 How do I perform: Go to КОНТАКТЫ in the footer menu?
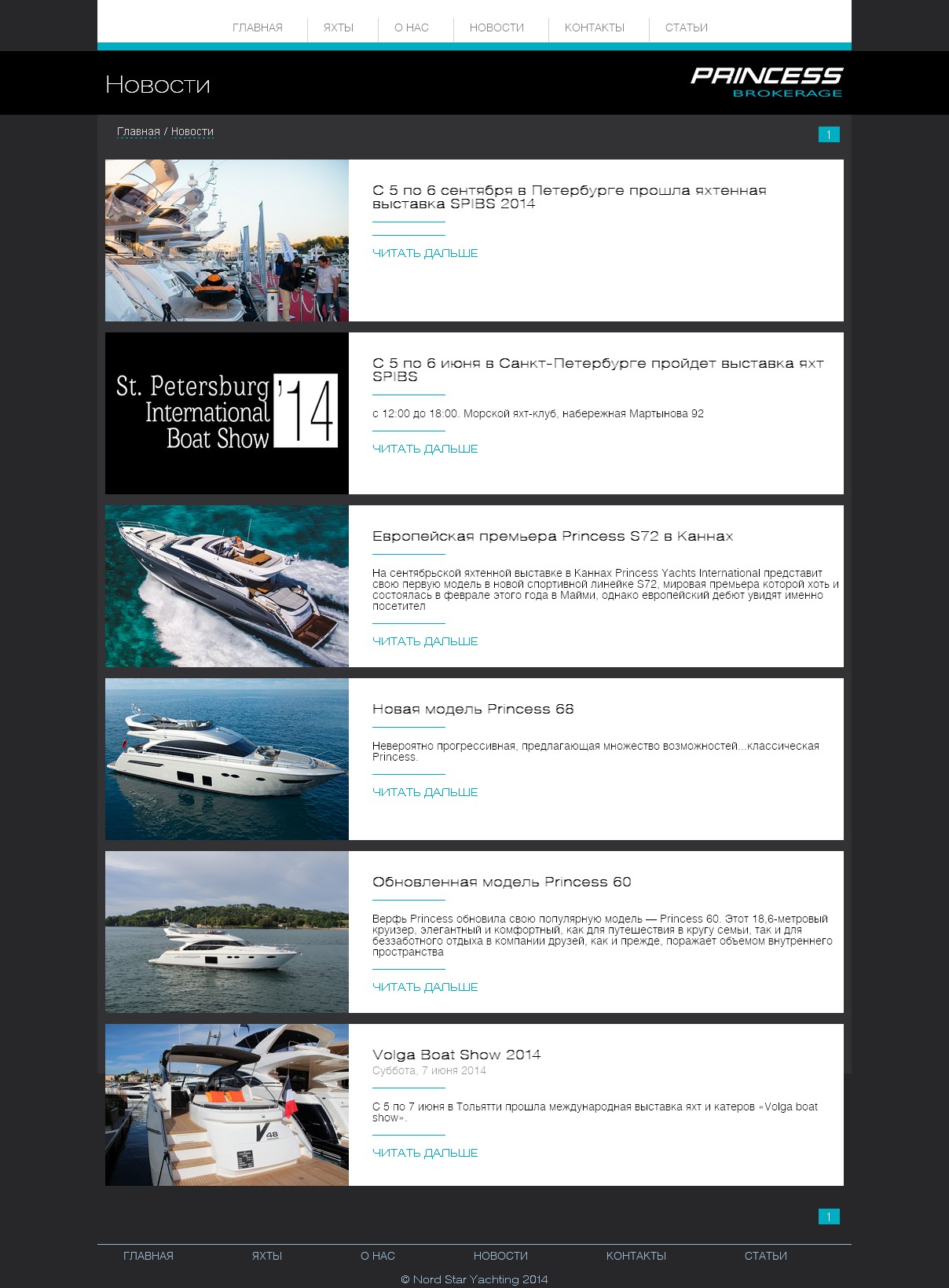636,1256
